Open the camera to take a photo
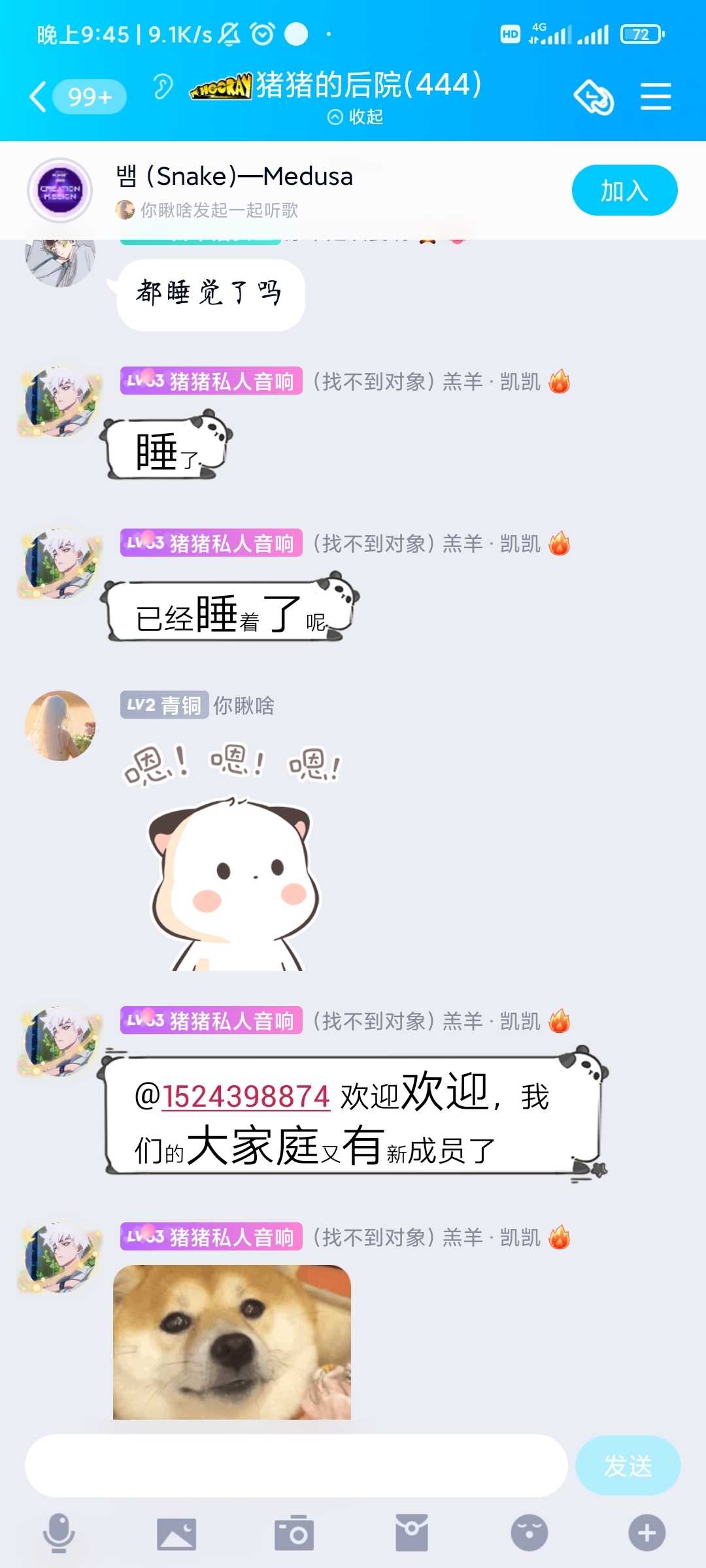Screen dimensions: 706x1568 [x=294, y=1533]
